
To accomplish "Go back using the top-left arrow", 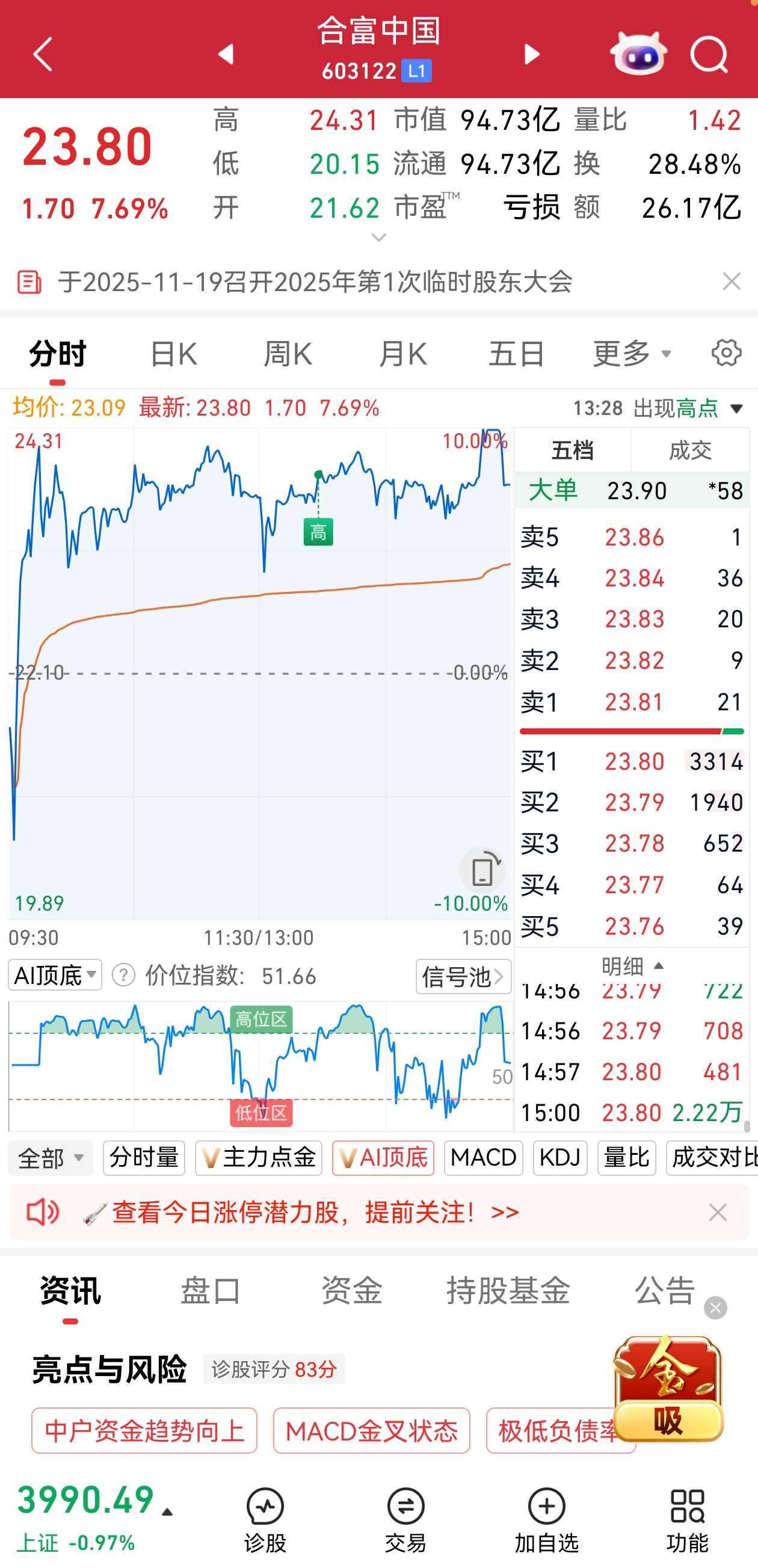I will tap(43, 55).
